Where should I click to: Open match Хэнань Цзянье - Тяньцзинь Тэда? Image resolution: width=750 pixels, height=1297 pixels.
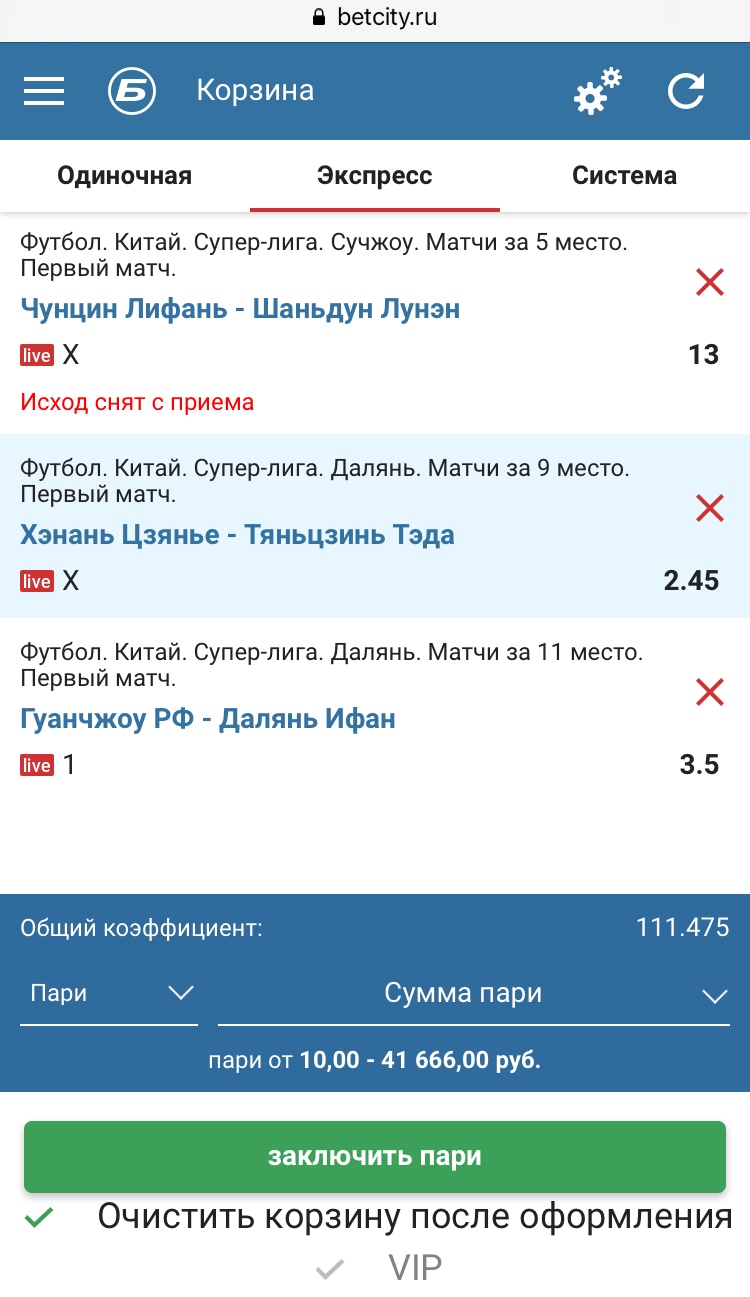(x=237, y=534)
